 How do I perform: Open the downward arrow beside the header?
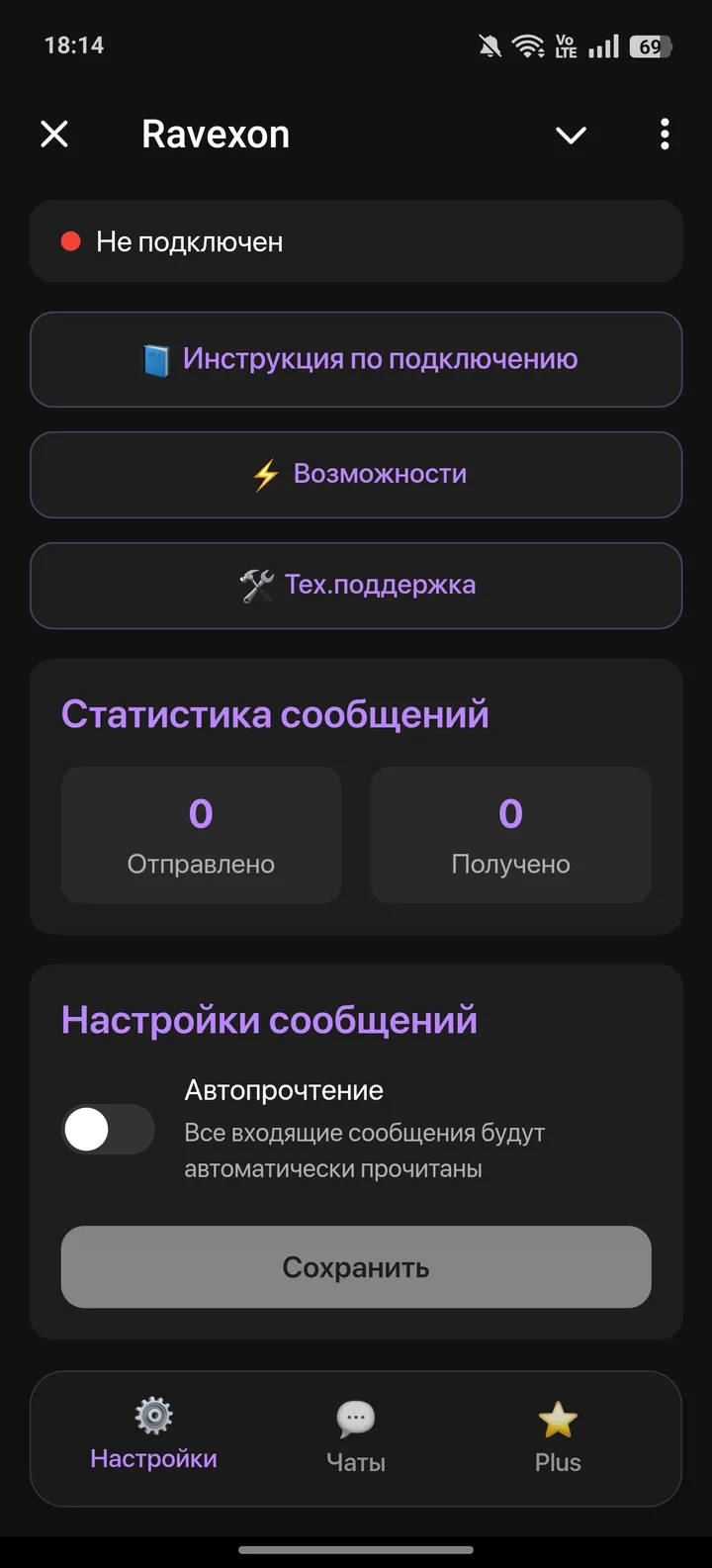tap(571, 136)
